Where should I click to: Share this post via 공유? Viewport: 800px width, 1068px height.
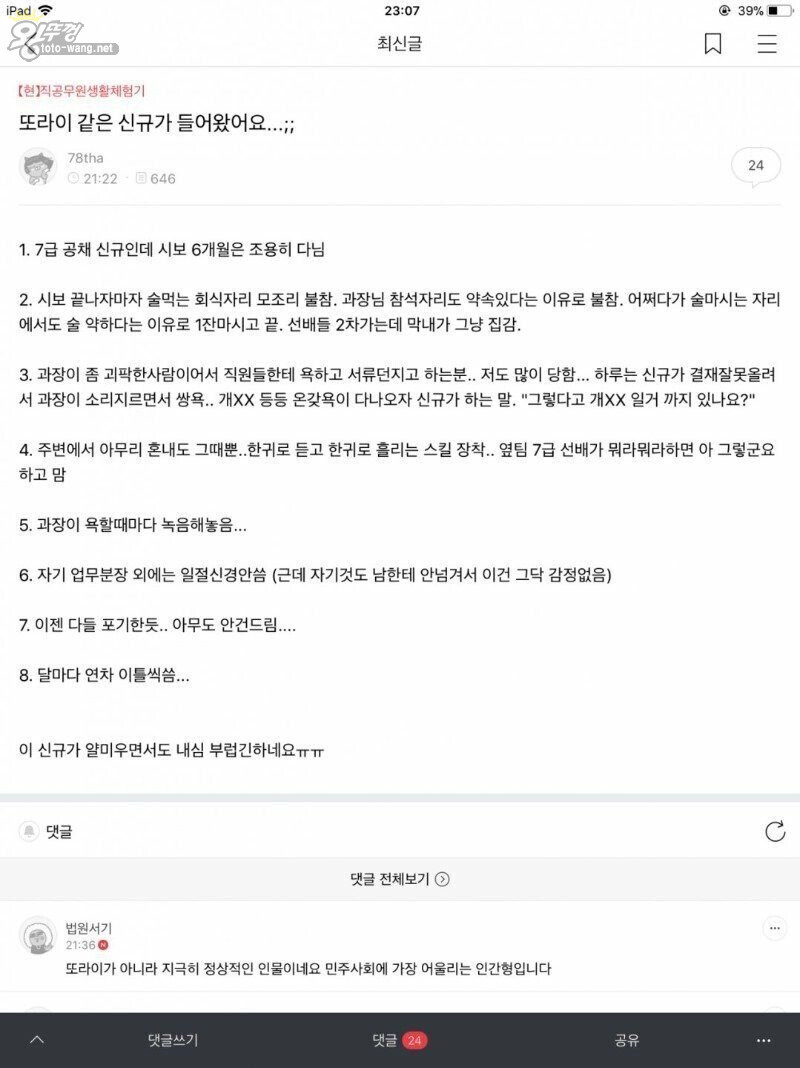tap(626, 1040)
